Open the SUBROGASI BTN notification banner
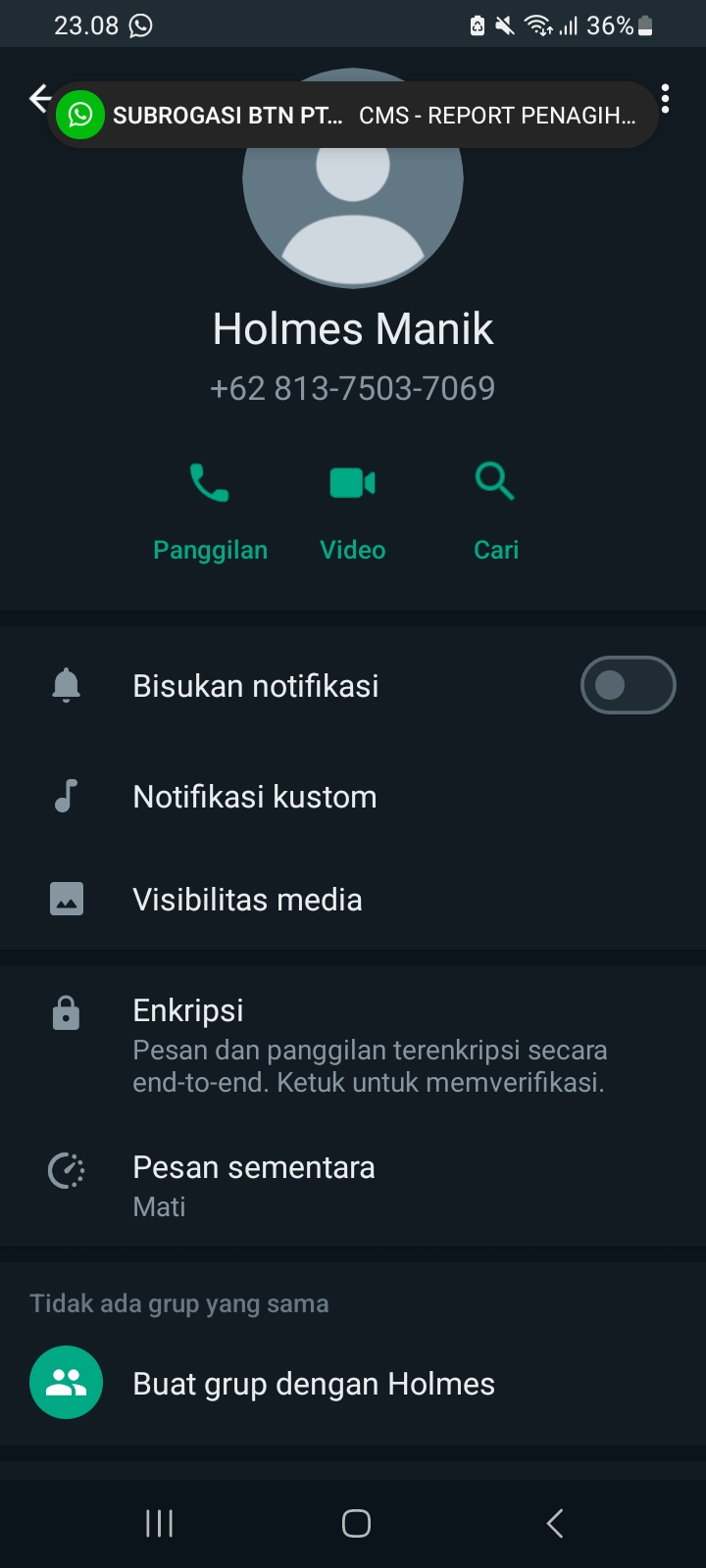The width and height of the screenshot is (706, 1568). click(353, 115)
